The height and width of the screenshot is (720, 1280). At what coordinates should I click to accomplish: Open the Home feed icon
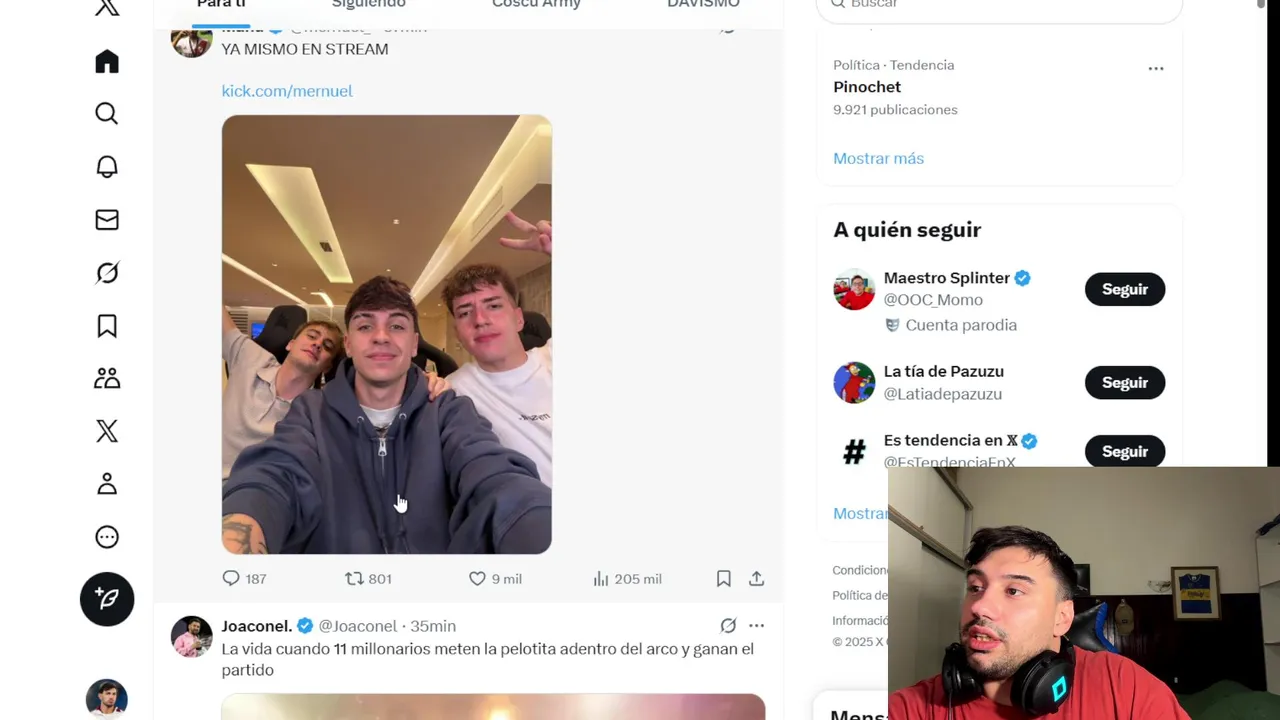pyautogui.click(x=107, y=62)
